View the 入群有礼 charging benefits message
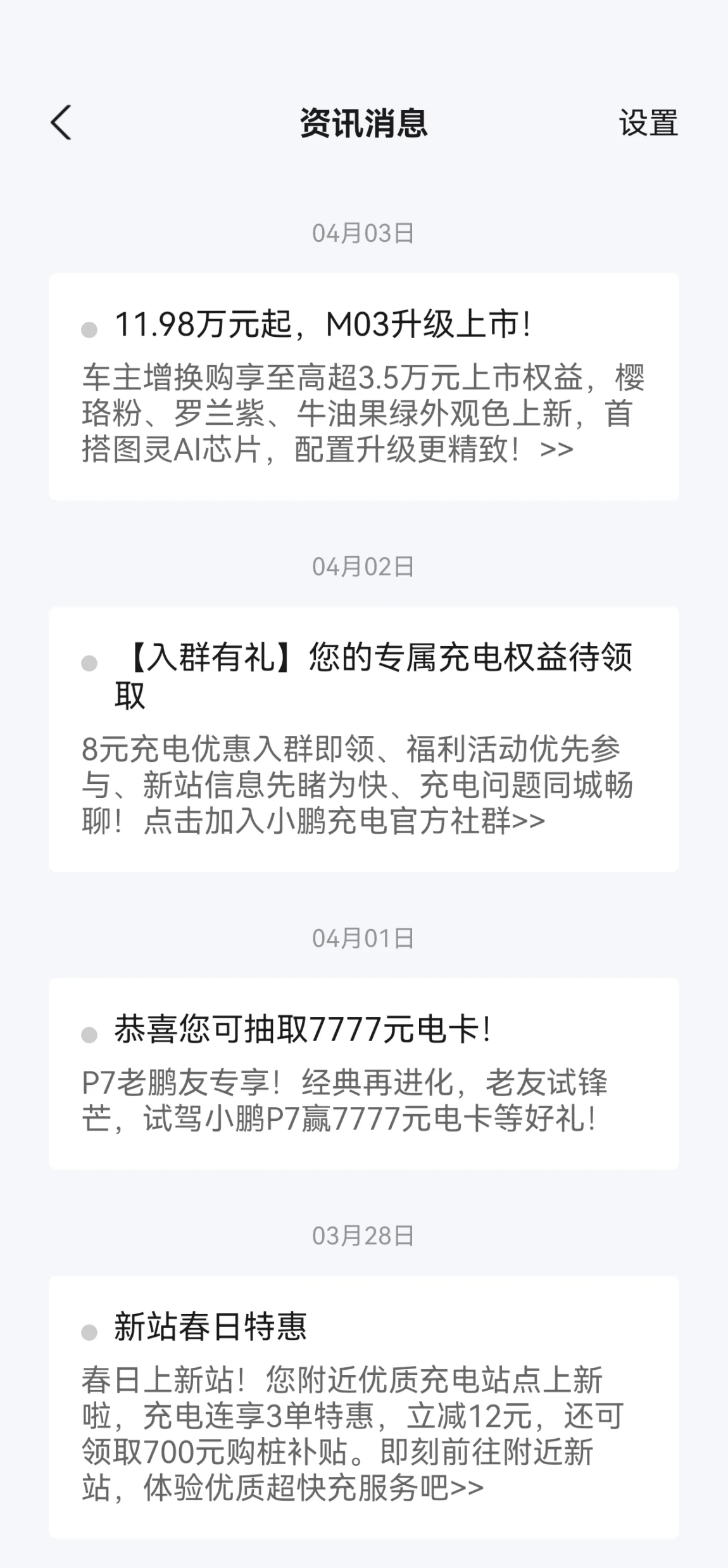The image size is (728, 1568). 363,738
